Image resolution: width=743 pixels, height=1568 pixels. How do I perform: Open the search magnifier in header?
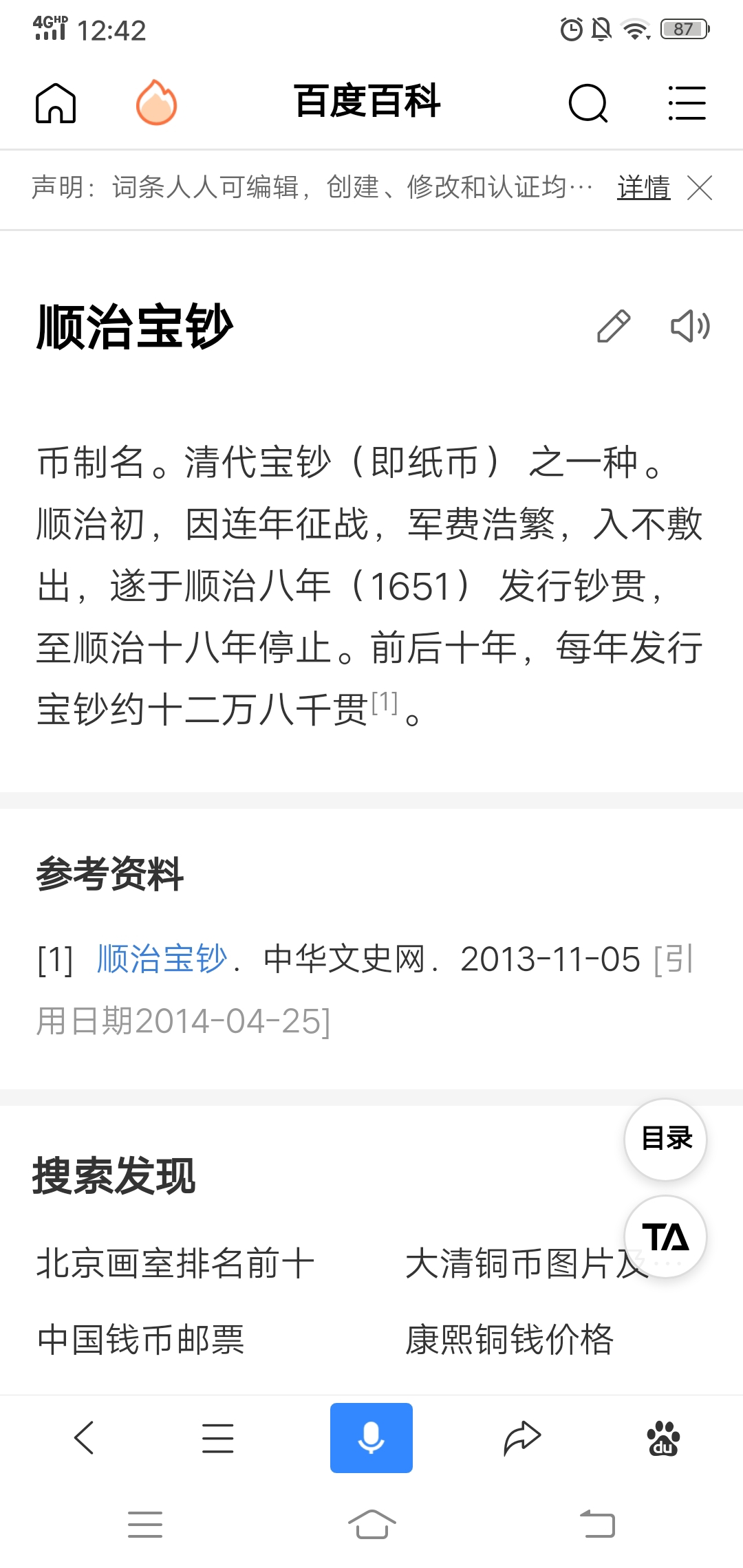pos(588,103)
